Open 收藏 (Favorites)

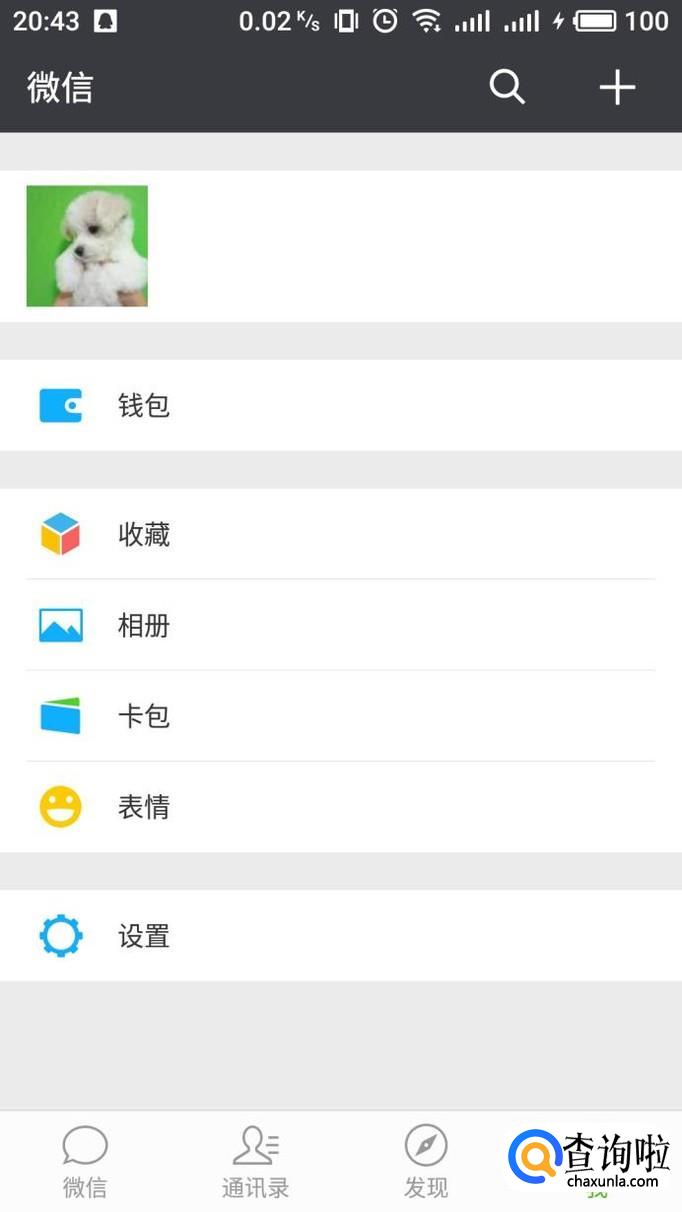340,535
